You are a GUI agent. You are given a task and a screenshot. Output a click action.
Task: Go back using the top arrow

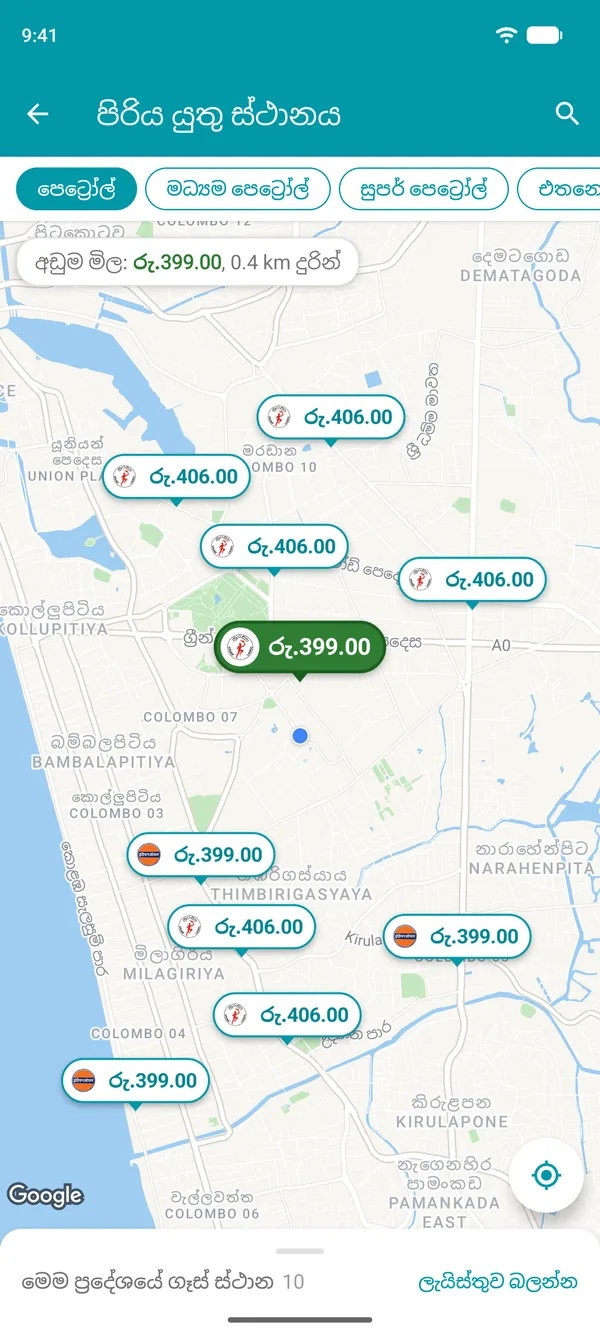point(38,114)
